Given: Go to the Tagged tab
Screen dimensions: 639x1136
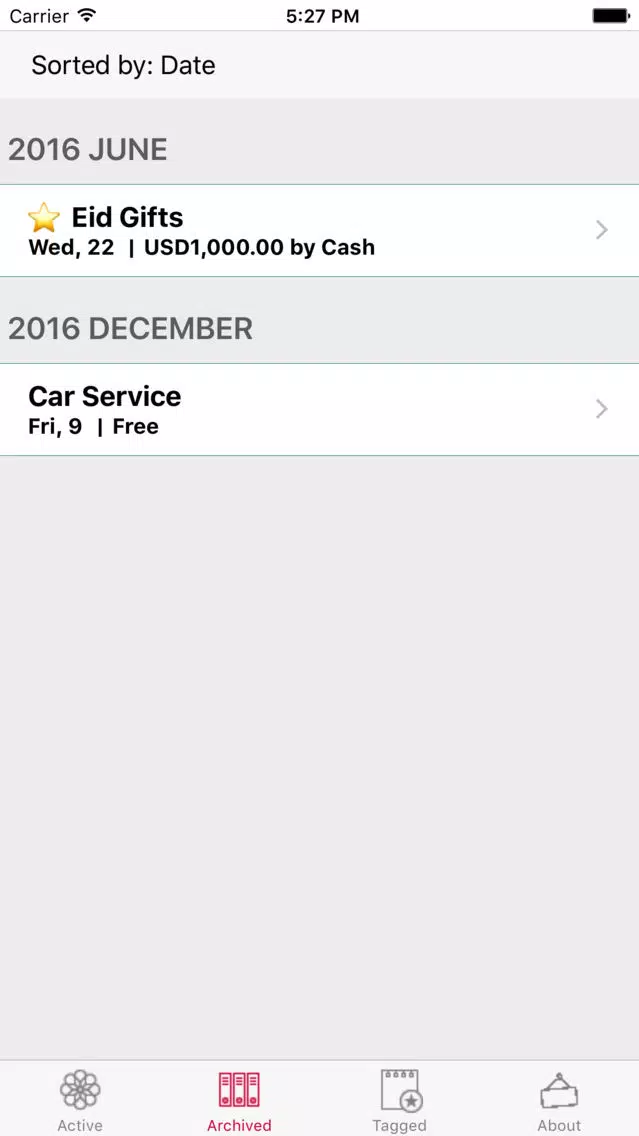Looking at the screenshot, I should pyautogui.click(x=399, y=1099).
